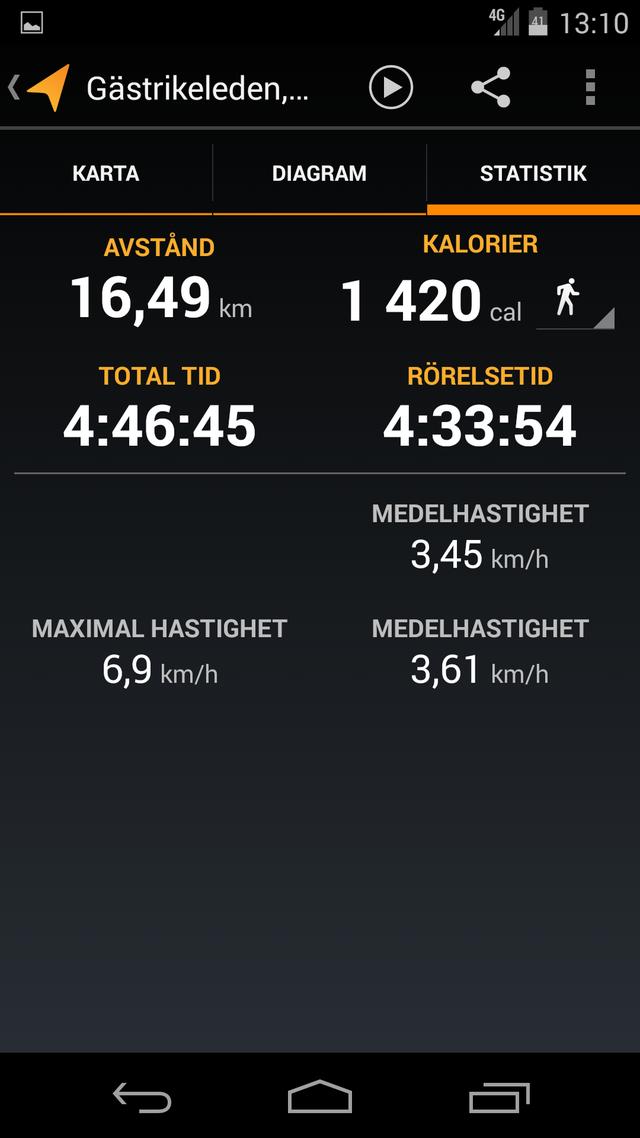Switch to the Diagram tab
This screenshot has height=1138, width=640.
(x=319, y=174)
